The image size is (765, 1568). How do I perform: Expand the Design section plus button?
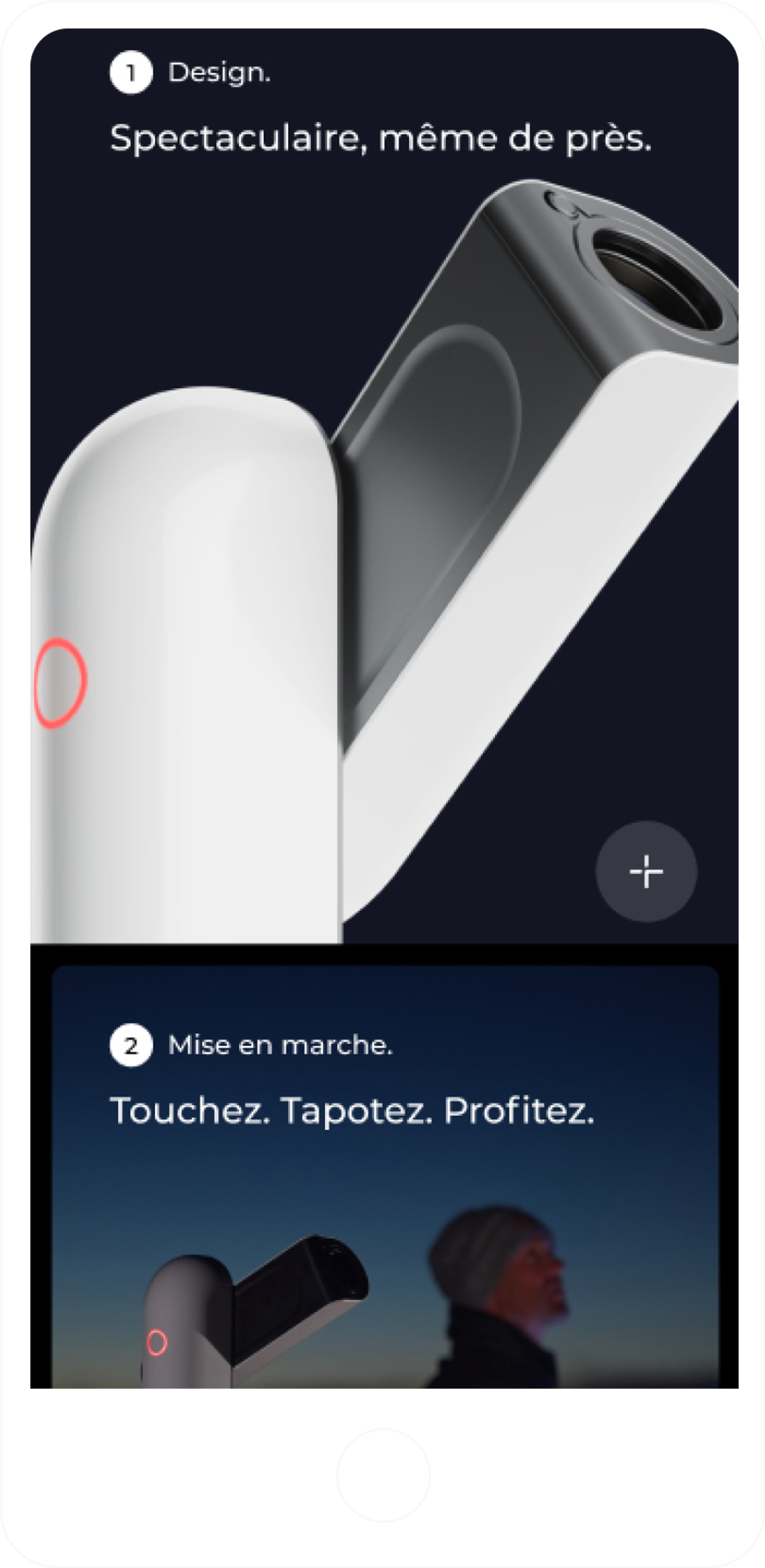point(646,872)
